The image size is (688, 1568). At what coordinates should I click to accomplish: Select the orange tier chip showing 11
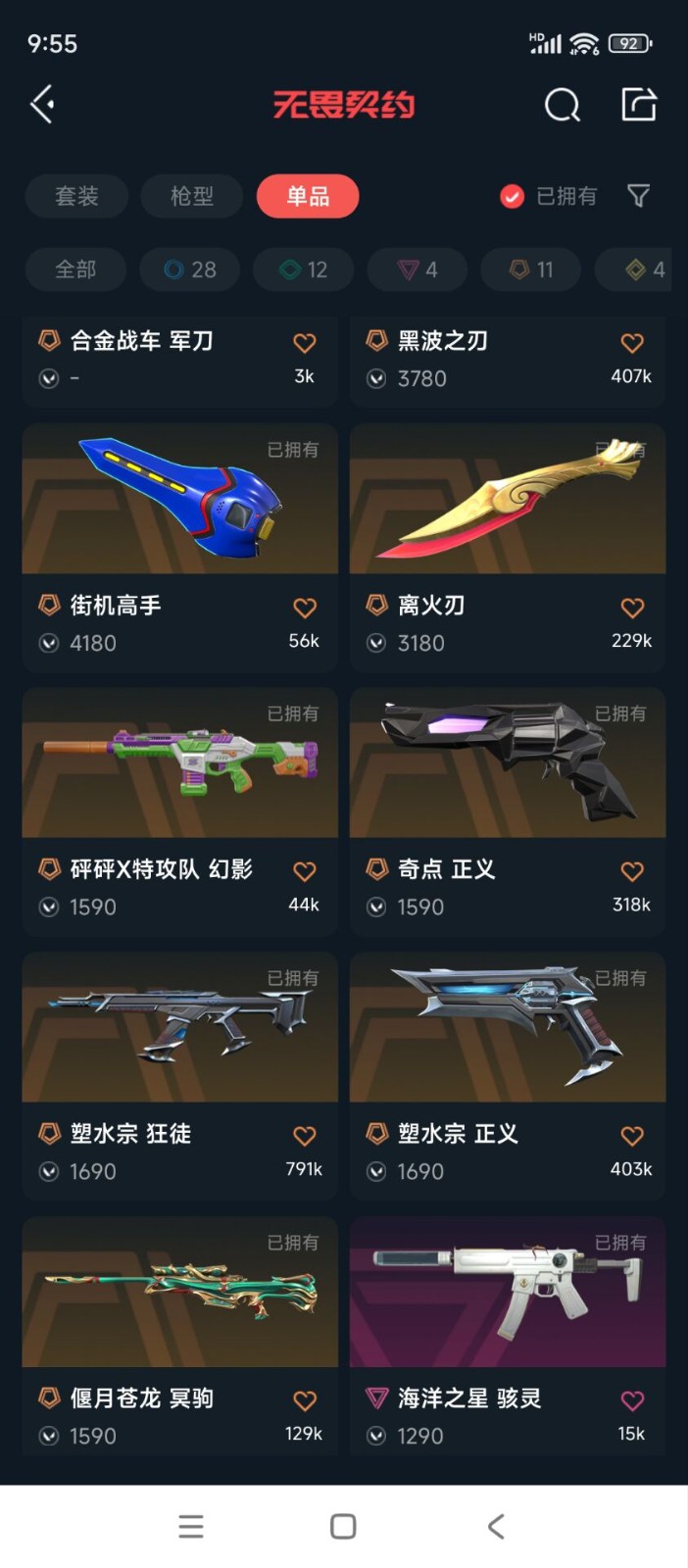[531, 269]
